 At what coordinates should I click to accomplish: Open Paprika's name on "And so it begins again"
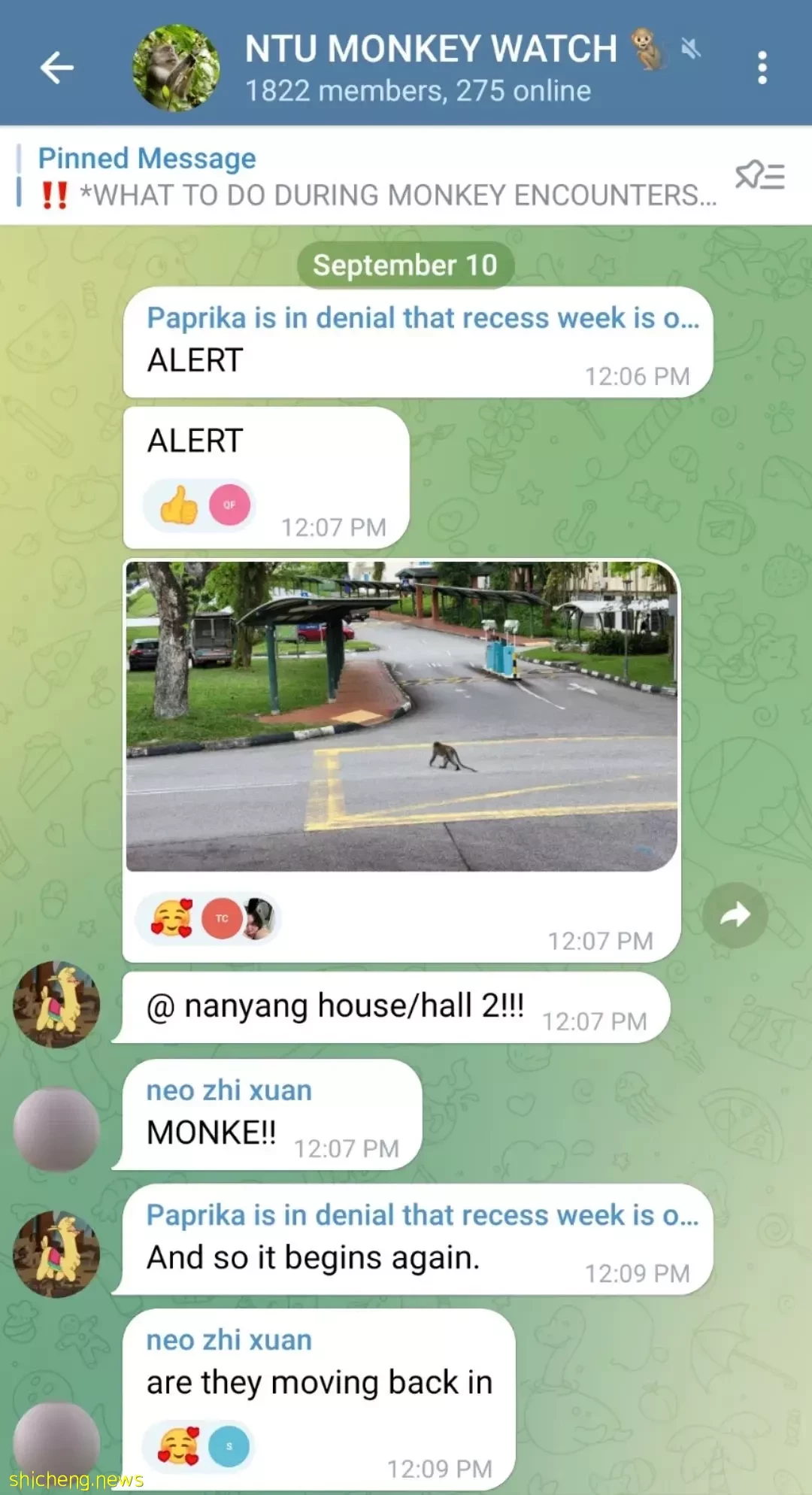[x=421, y=1215]
